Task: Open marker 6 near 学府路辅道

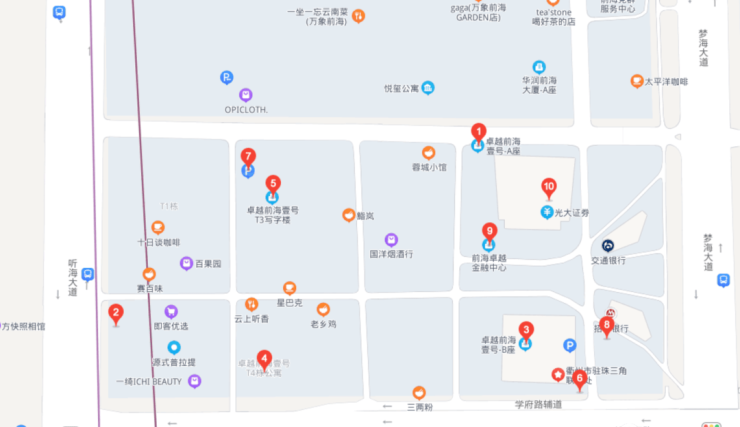Action: 579,378
